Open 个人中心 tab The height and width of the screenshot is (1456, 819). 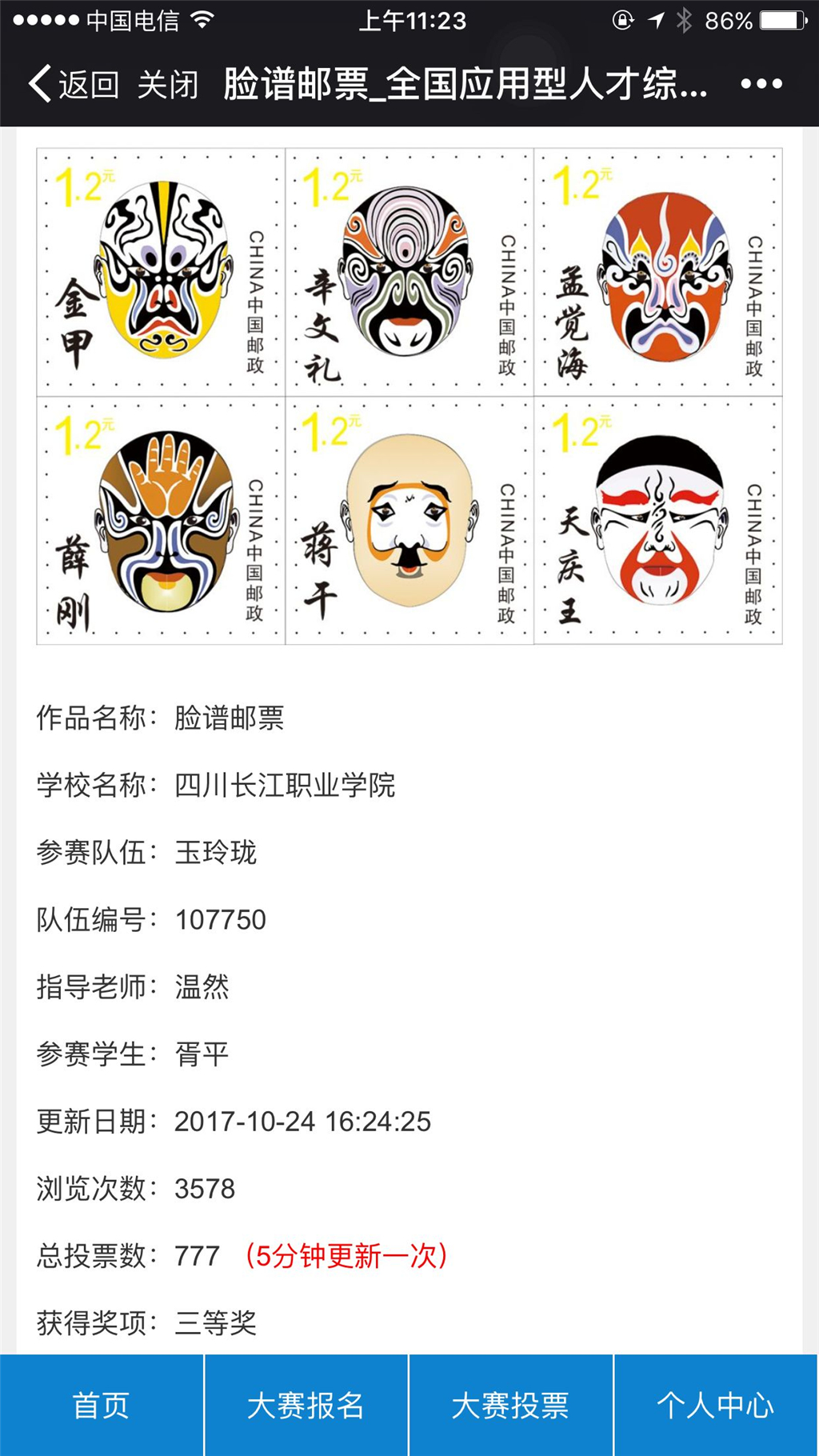[716, 1406]
